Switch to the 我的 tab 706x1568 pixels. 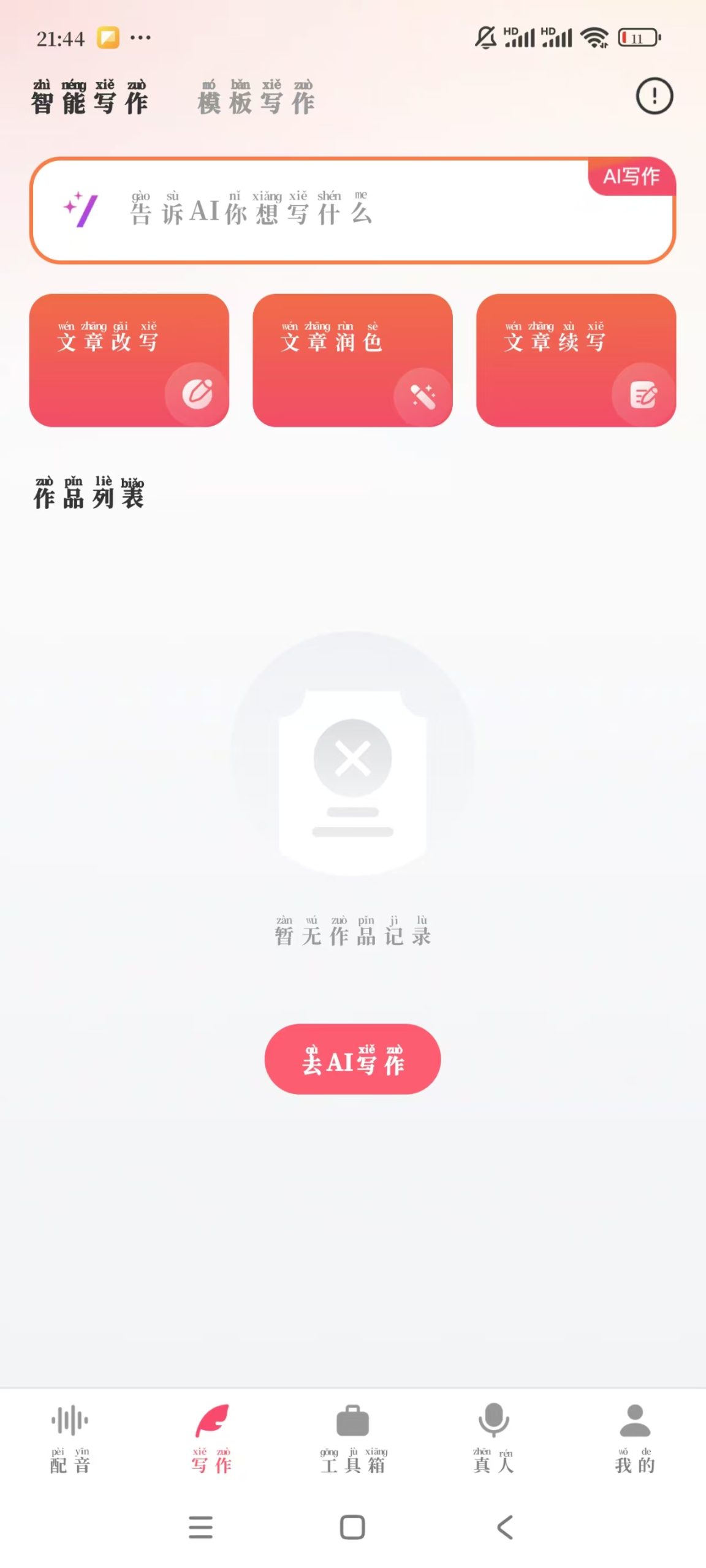tap(635, 1436)
